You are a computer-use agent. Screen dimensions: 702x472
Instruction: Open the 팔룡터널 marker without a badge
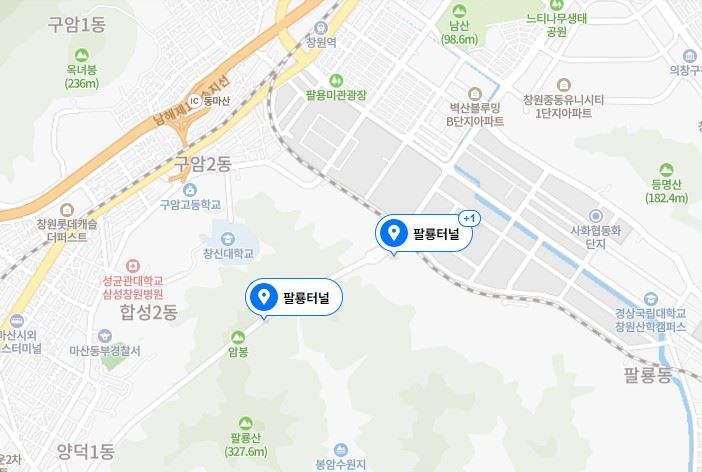(295, 297)
